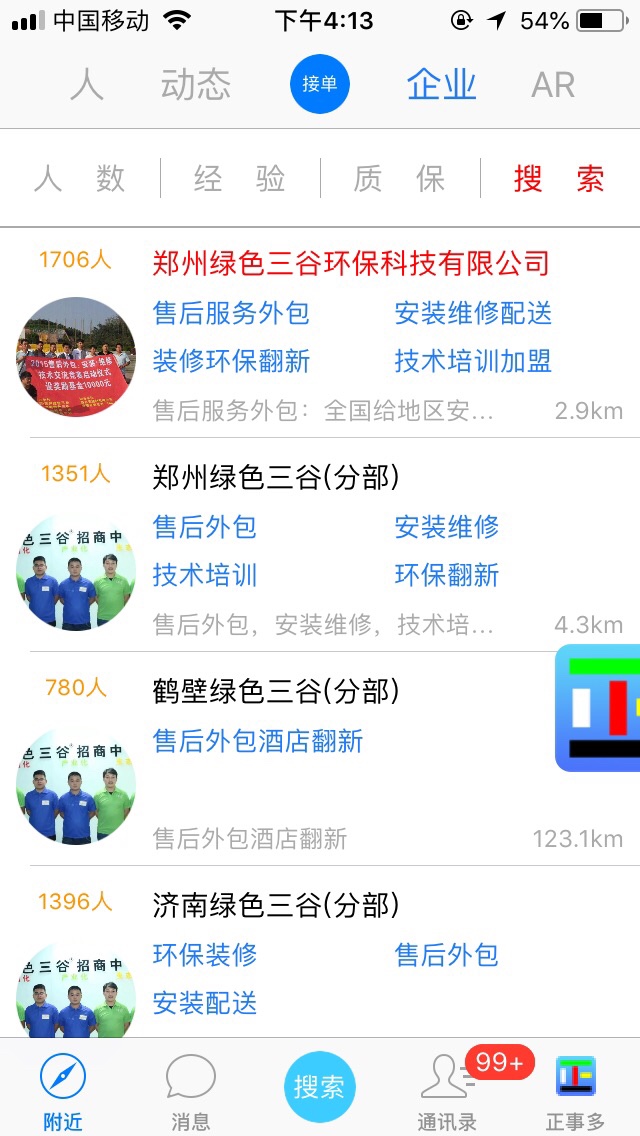Tap the blue 接单 circle button
This screenshot has height=1136, width=640.
click(320, 84)
